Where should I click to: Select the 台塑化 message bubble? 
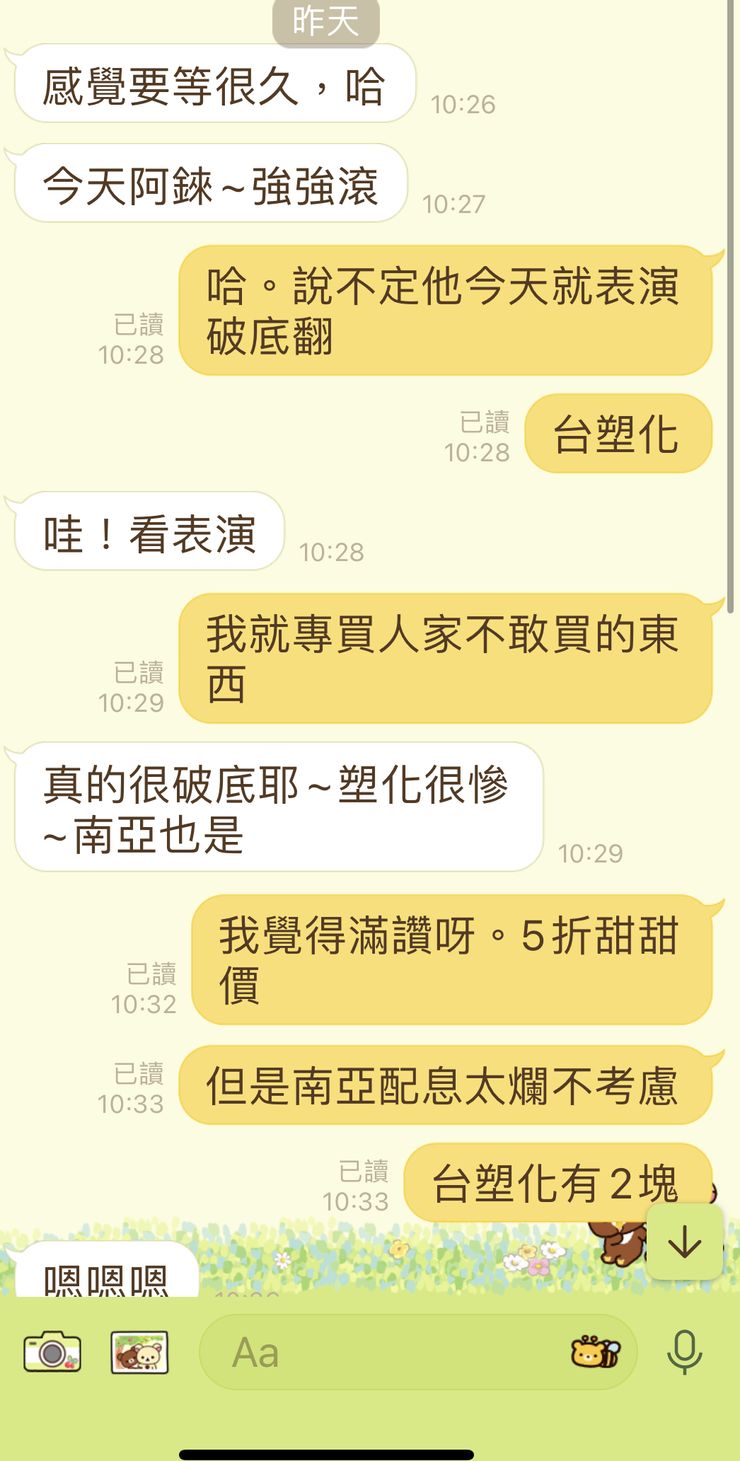pyautogui.click(x=617, y=433)
